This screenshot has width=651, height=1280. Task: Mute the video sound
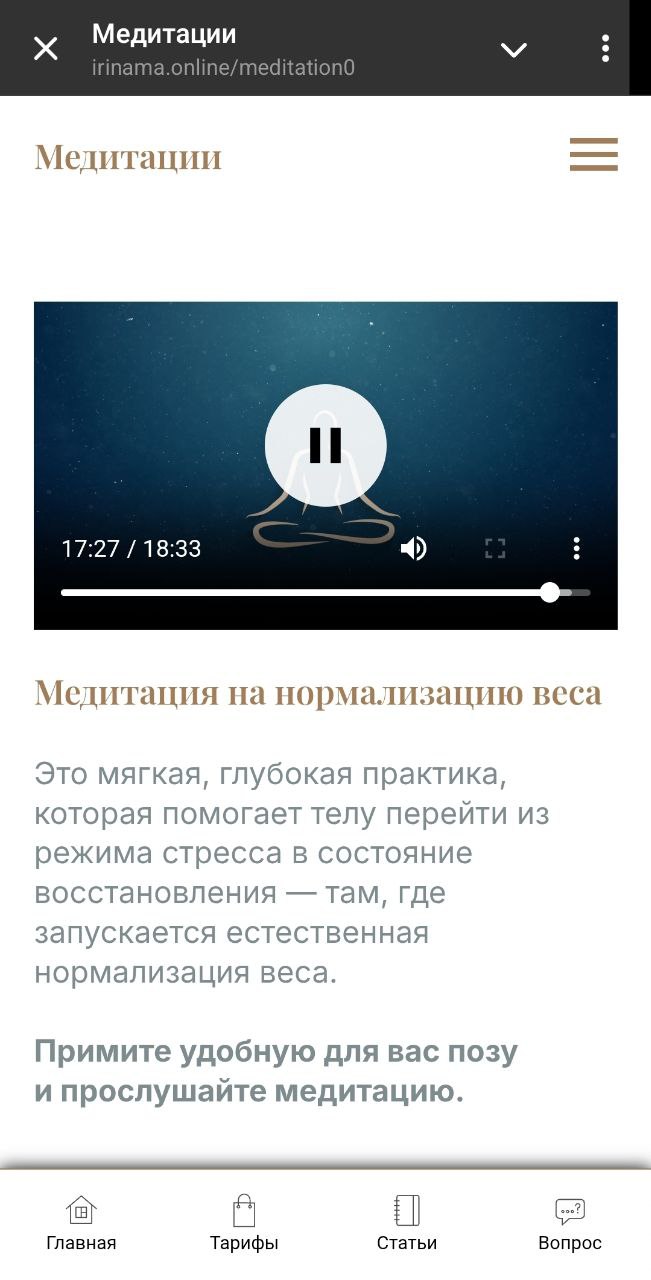(414, 548)
